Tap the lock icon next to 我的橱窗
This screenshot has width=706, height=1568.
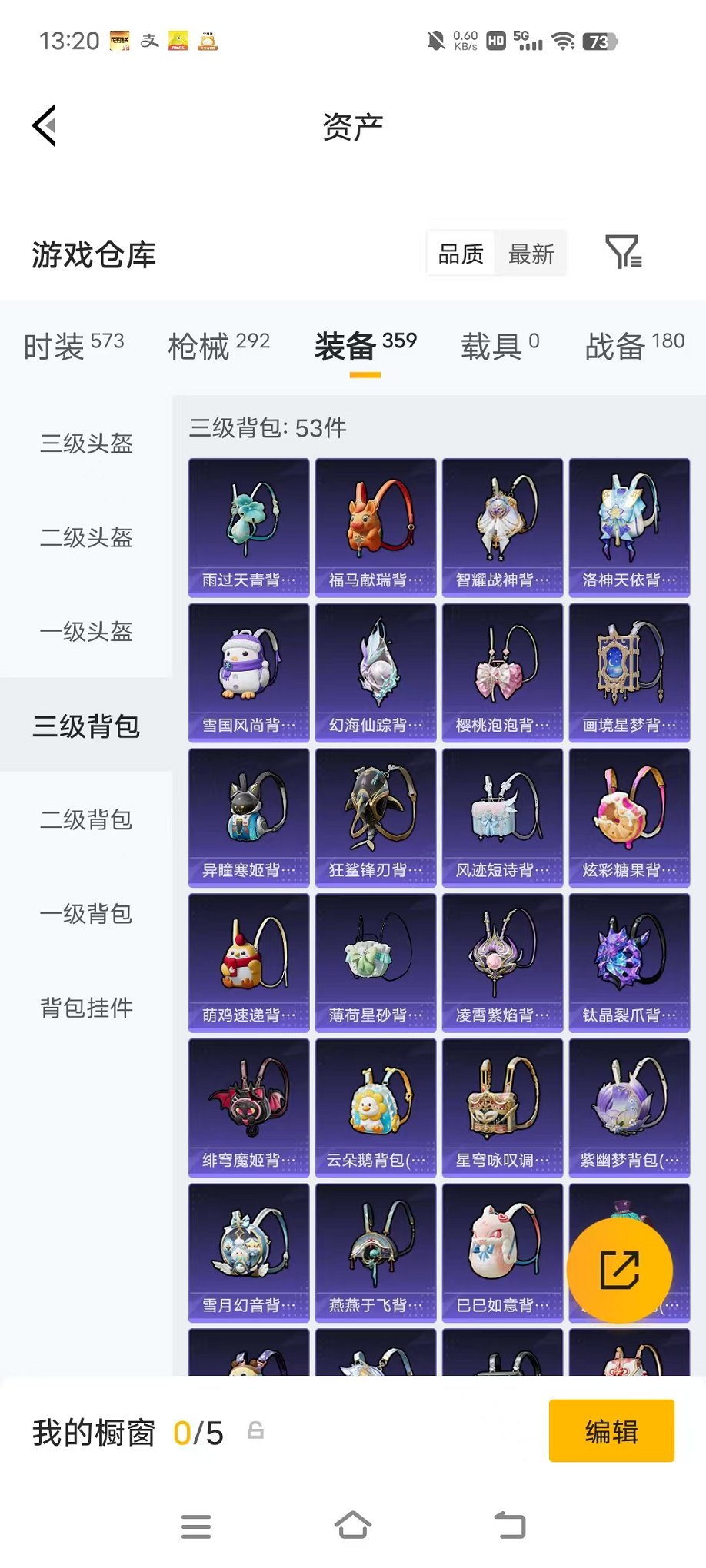[x=255, y=1431]
